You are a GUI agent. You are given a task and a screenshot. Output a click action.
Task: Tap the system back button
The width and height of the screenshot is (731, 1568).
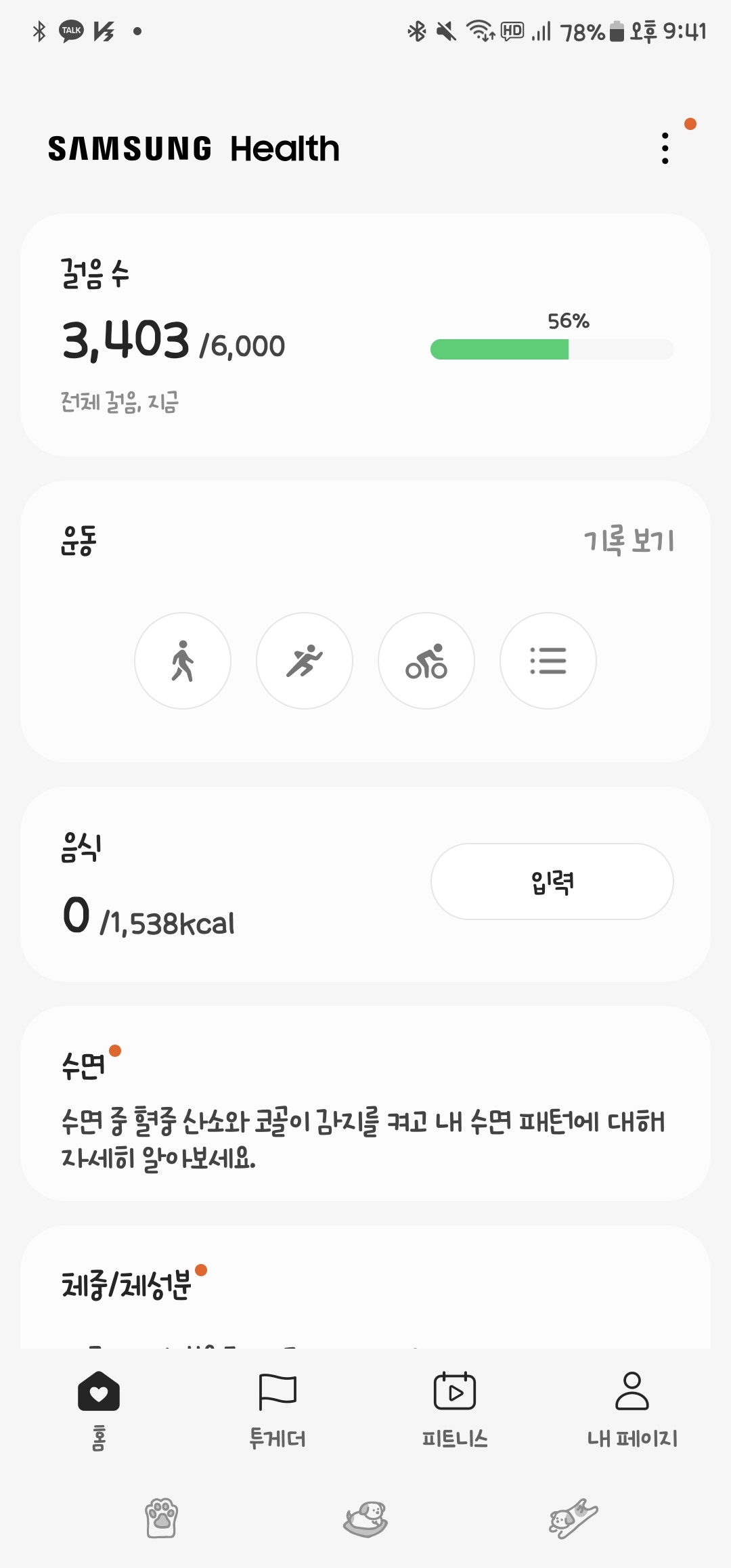point(573,1519)
